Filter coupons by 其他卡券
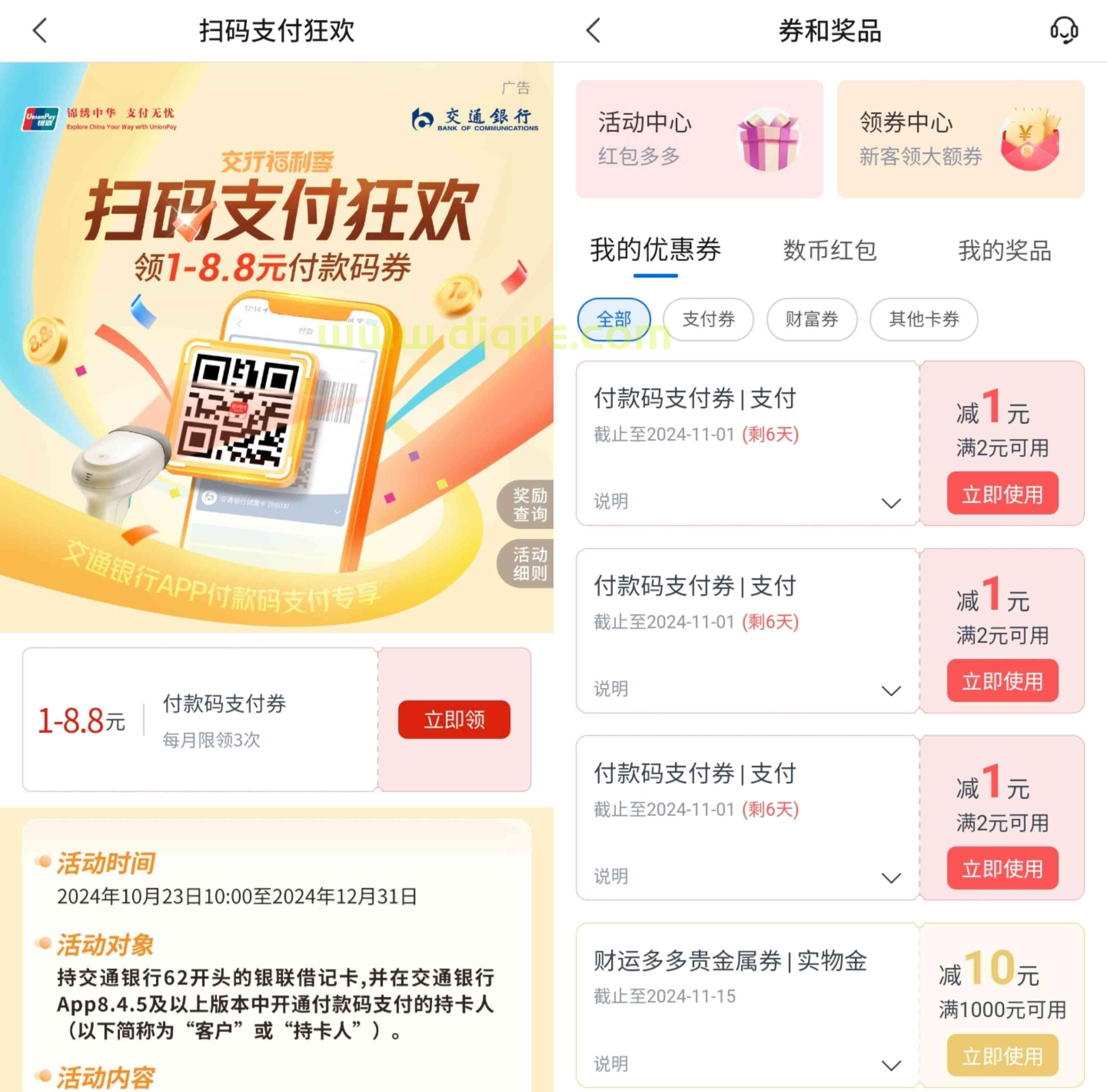The height and width of the screenshot is (1092, 1107). pos(924,319)
